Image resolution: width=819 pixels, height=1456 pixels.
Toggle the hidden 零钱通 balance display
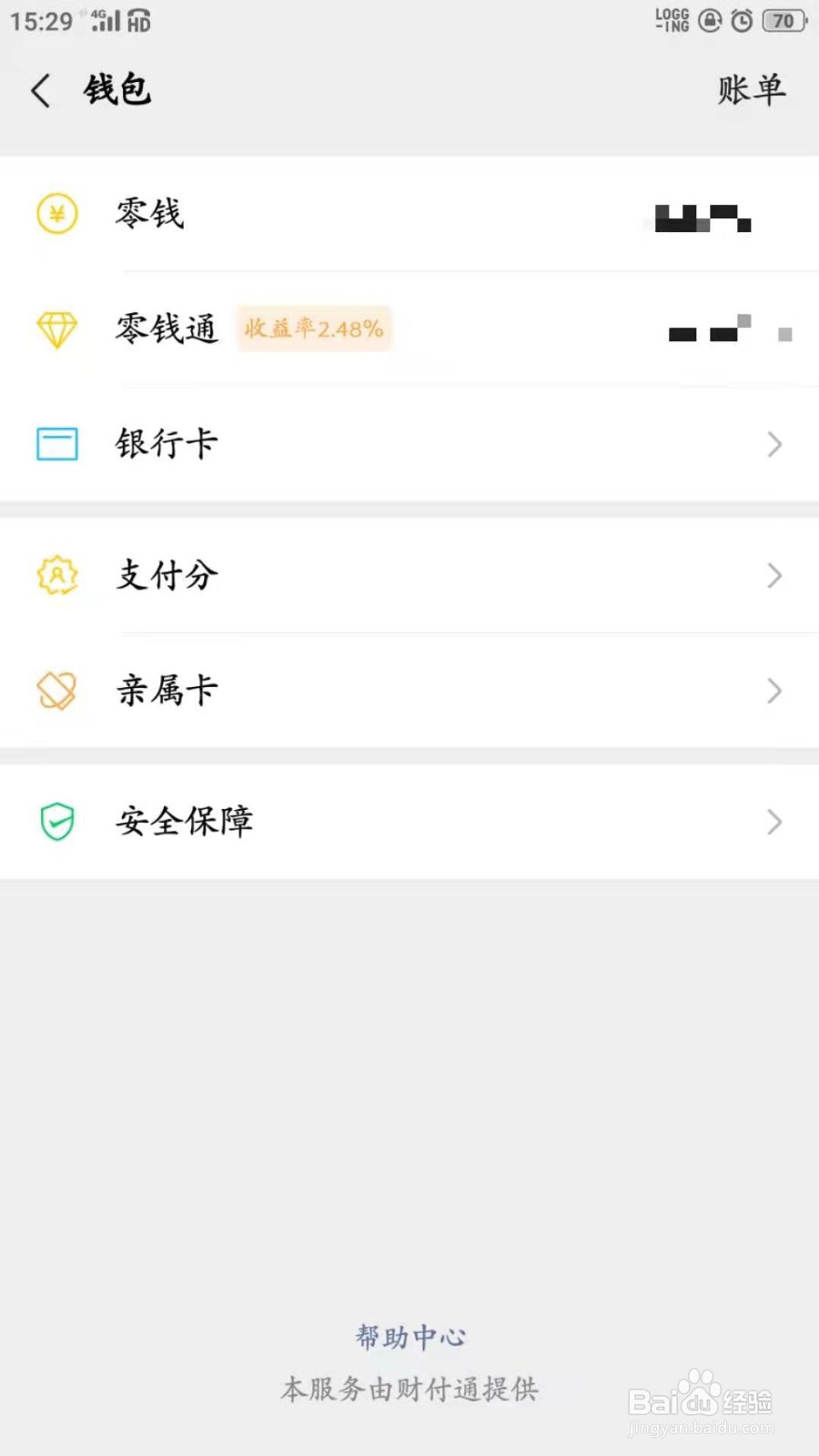[x=723, y=332]
